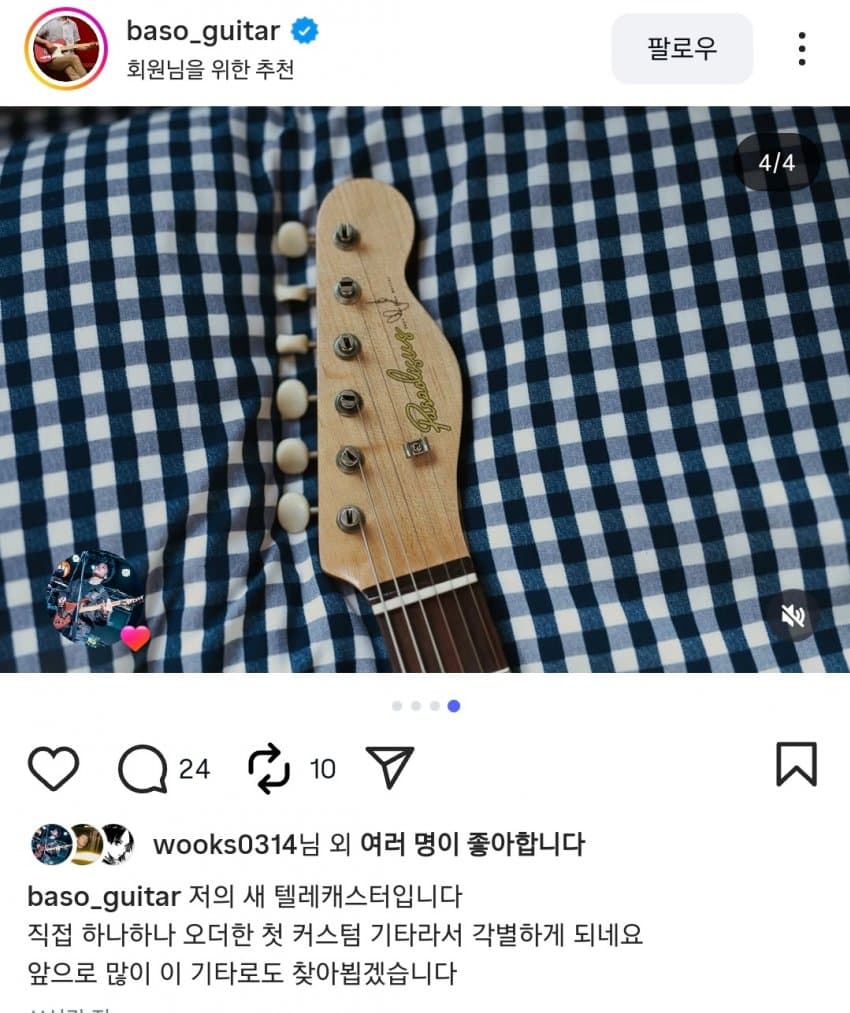Like this post with the heart icon
850x1013 pixels.
click(x=53, y=768)
